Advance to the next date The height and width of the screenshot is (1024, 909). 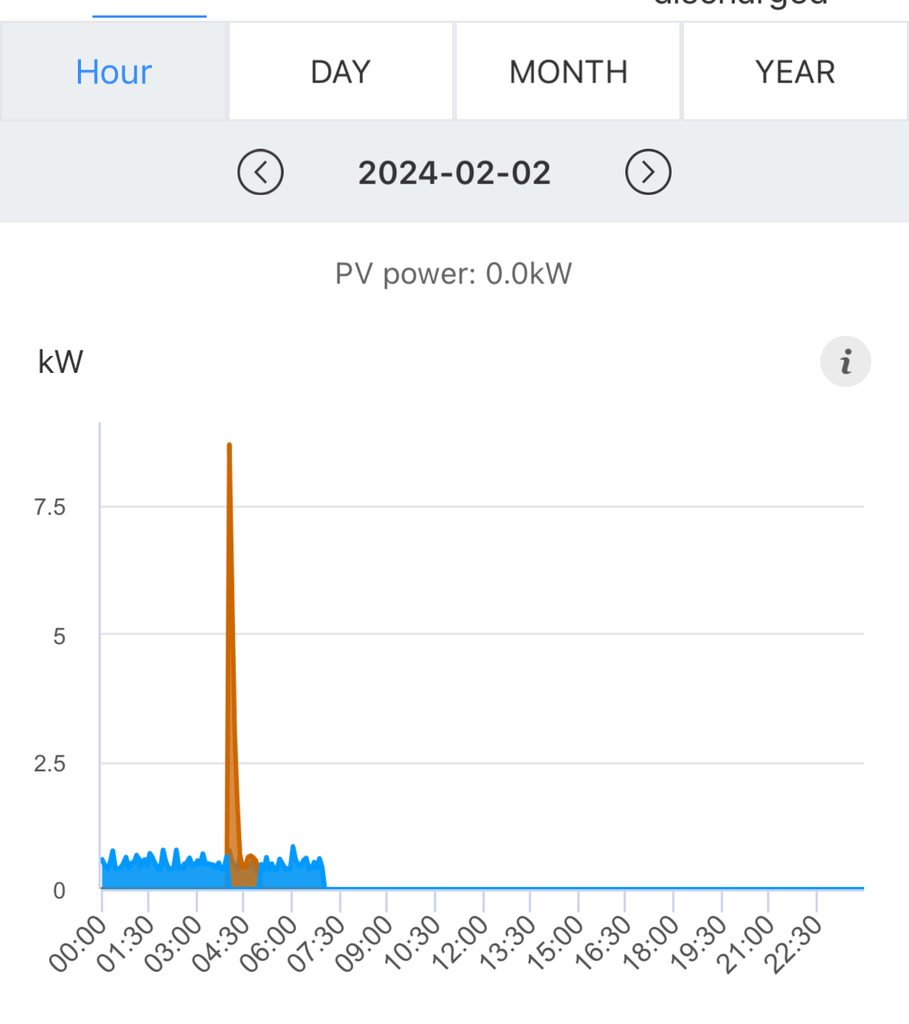tap(648, 173)
